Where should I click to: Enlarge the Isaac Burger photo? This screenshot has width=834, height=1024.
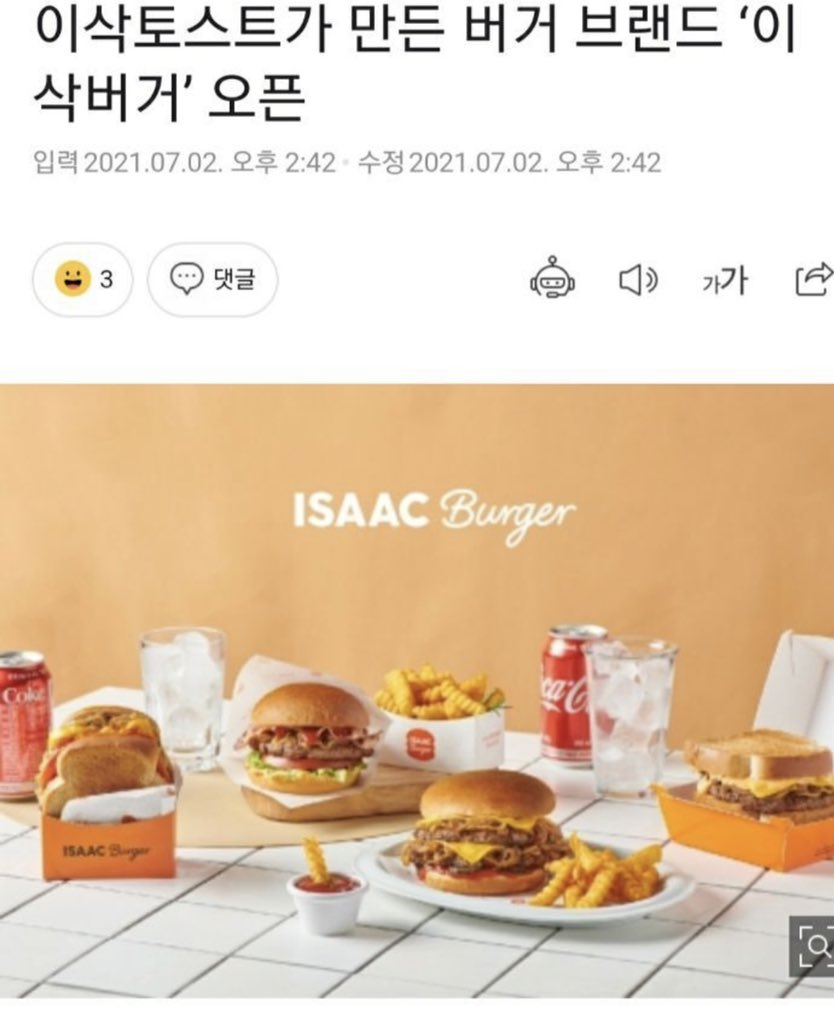coord(815,945)
